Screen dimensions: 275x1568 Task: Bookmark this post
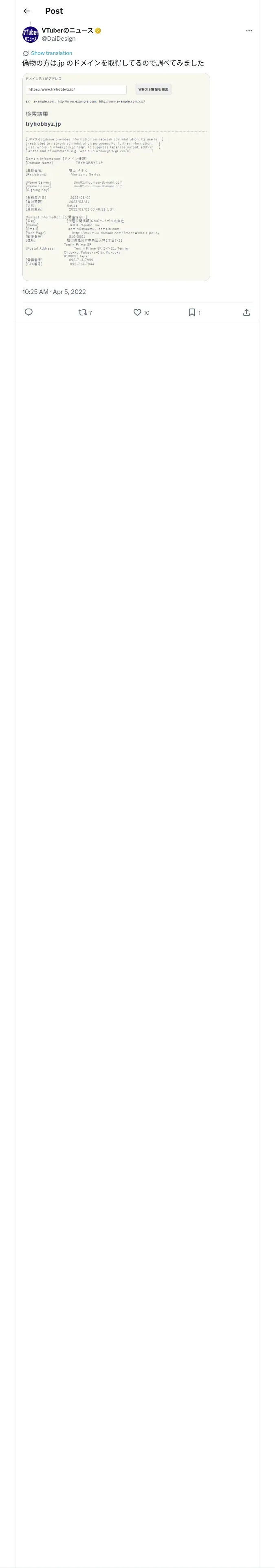point(194,312)
